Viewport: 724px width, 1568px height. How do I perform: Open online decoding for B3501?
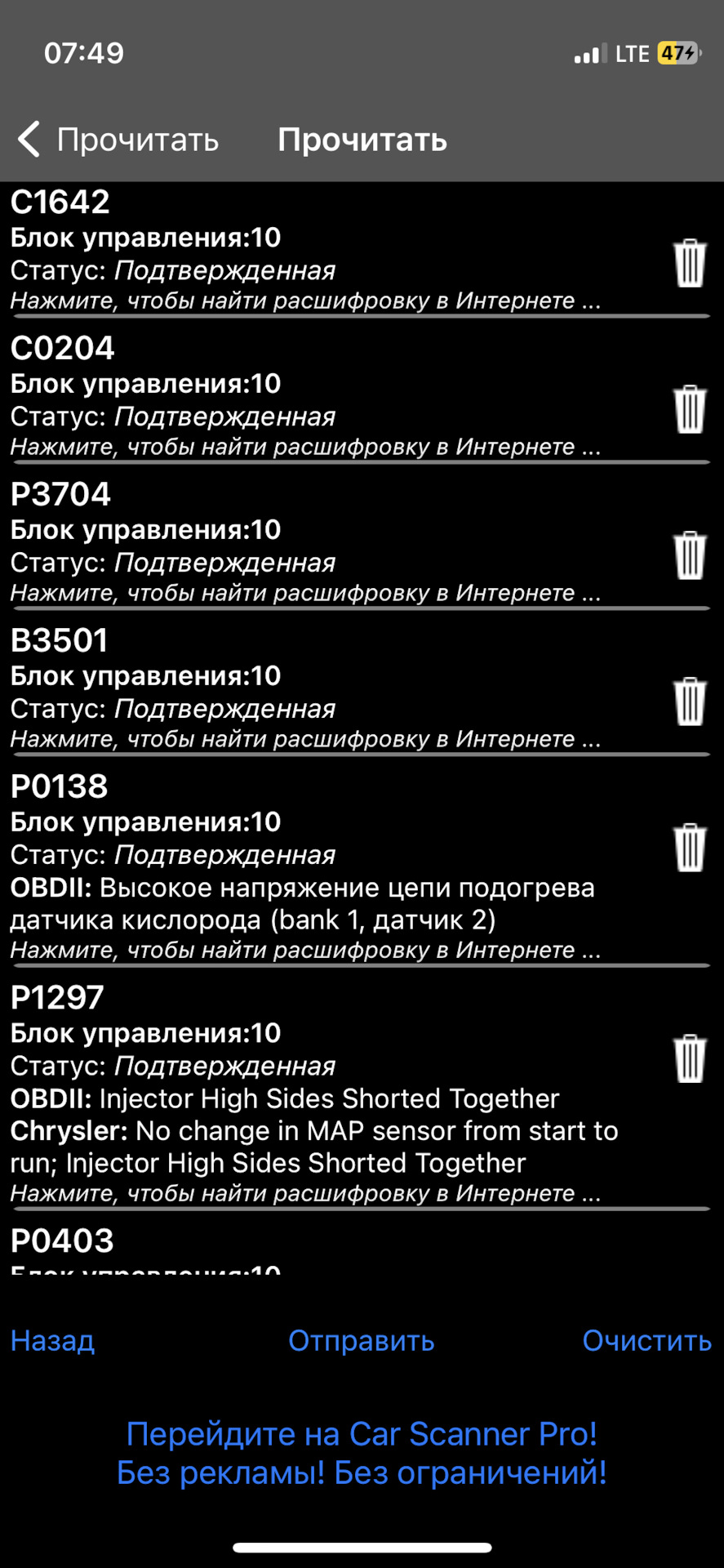[305, 739]
